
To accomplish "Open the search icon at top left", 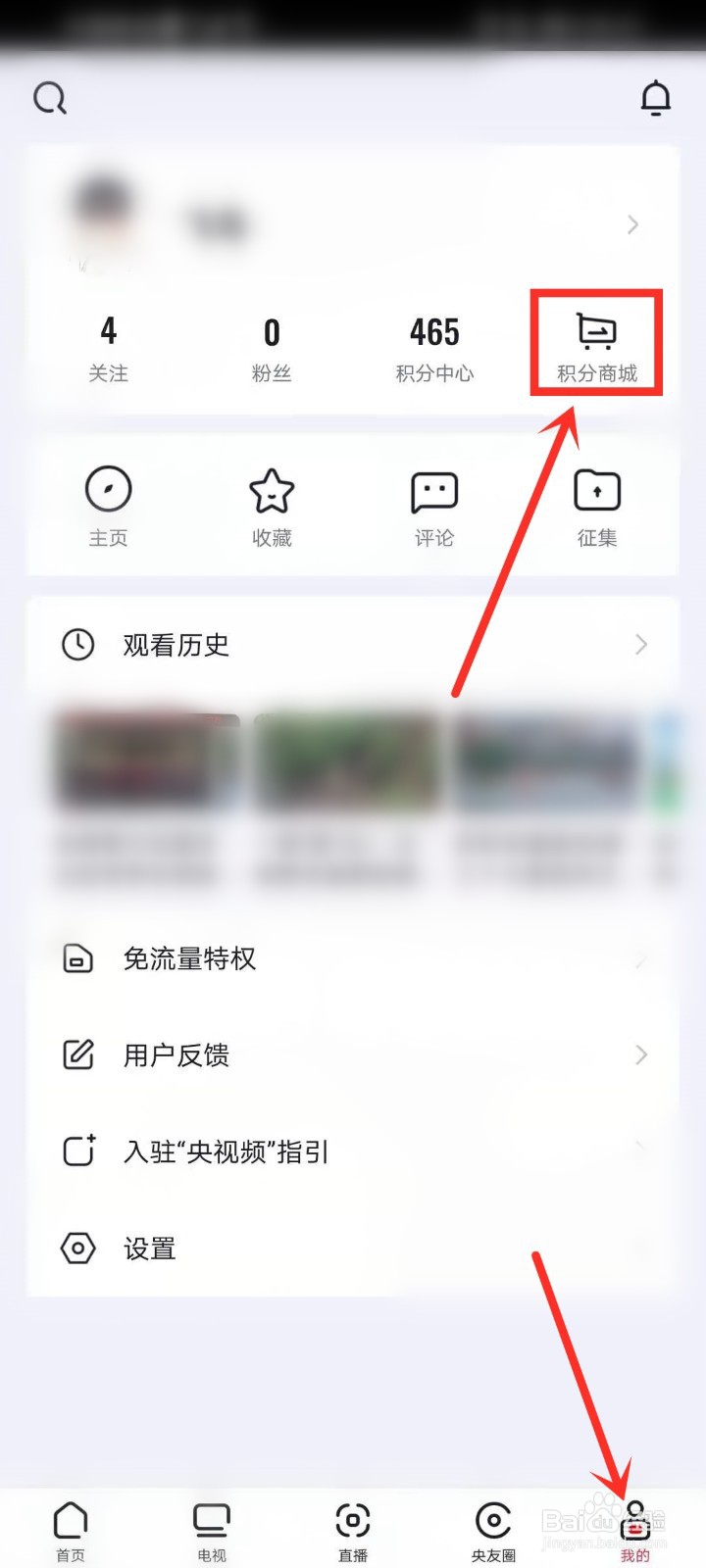I will (49, 98).
